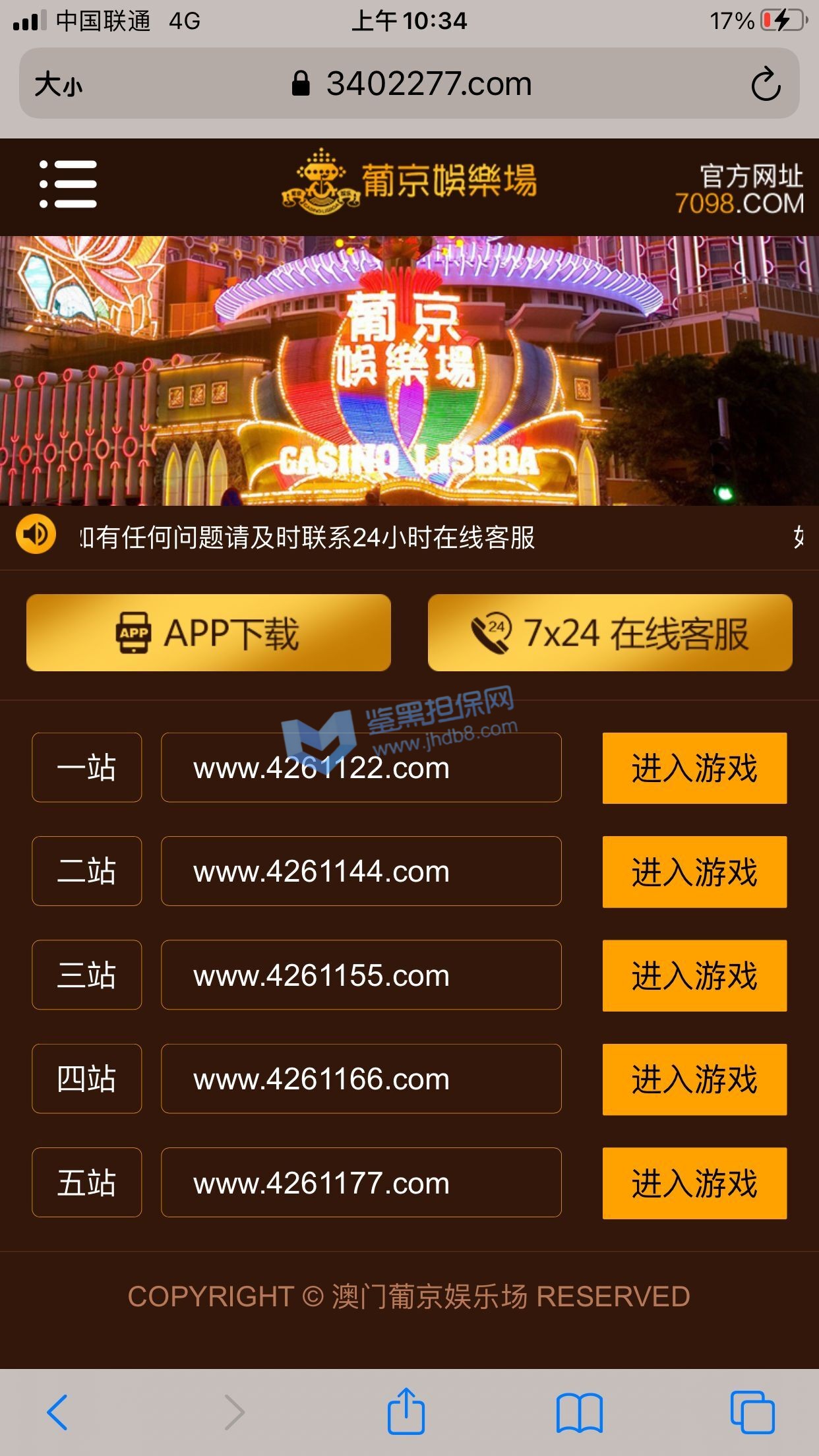The width and height of the screenshot is (819, 1456).
Task: Reload the page in Safari
Action: [766, 84]
